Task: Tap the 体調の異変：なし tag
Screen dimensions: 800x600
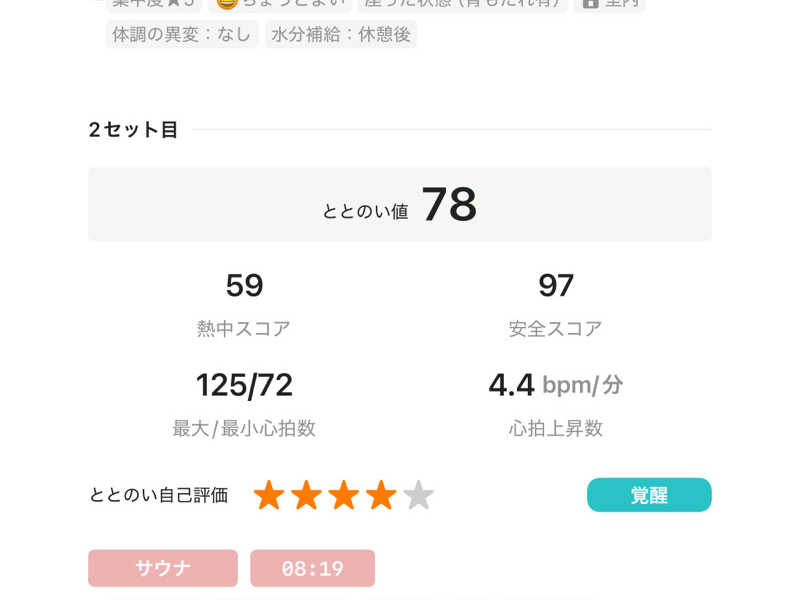Action: tap(181, 34)
